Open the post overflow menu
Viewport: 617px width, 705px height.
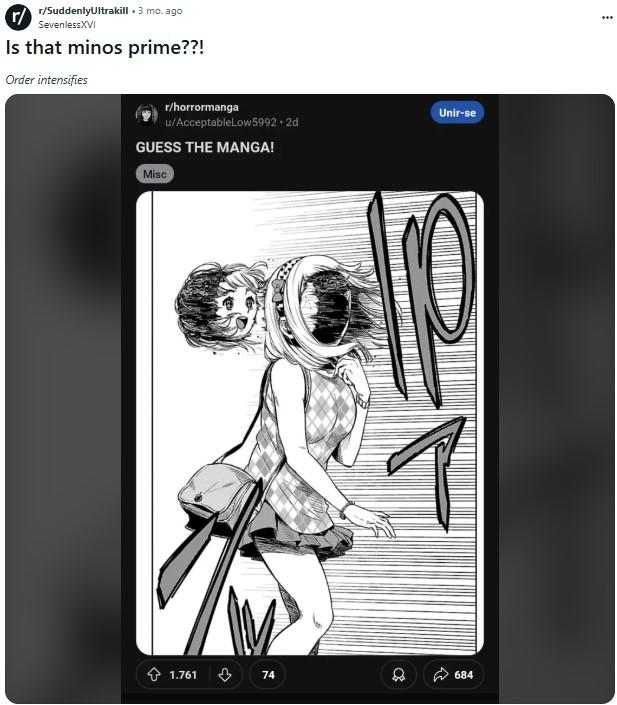pos(606,17)
